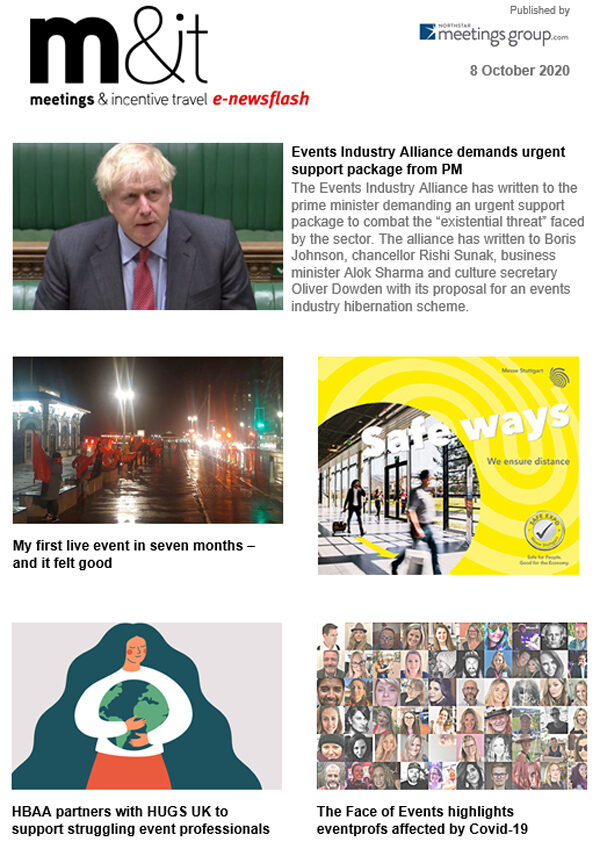Tap the Boris Johnson article photo
Screen dimensions: 600x849
(x=148, y=226)
